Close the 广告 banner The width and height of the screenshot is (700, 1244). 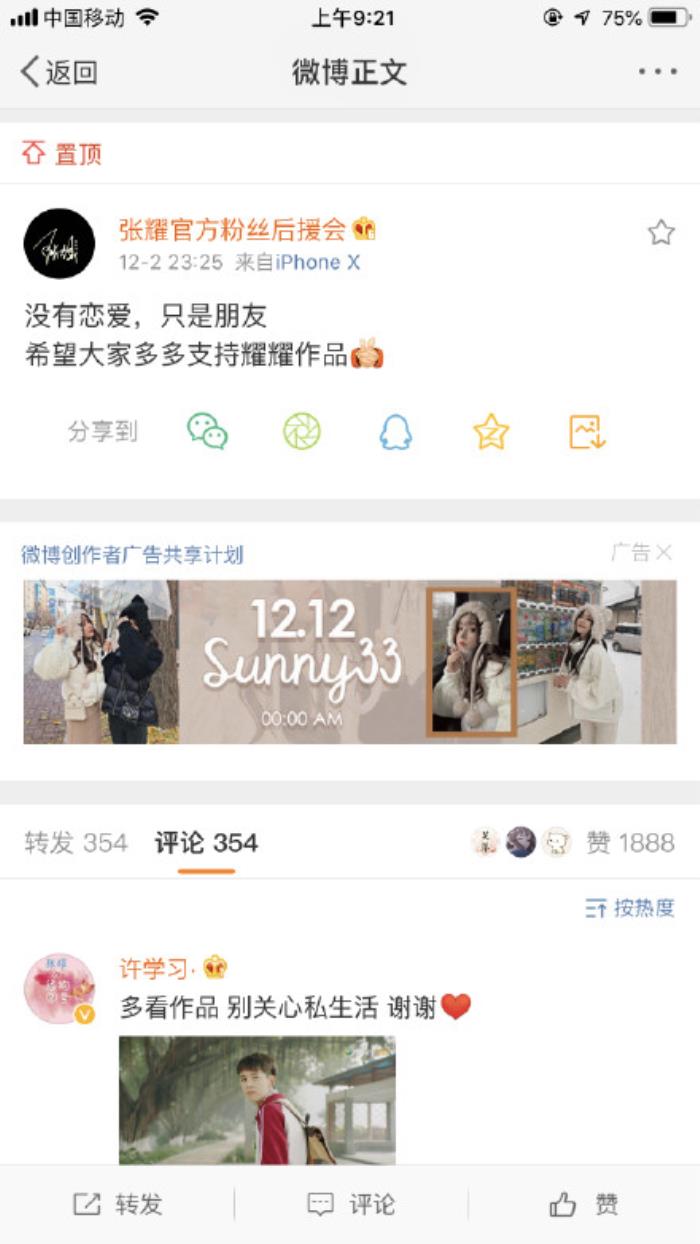[x=663, y=553]
